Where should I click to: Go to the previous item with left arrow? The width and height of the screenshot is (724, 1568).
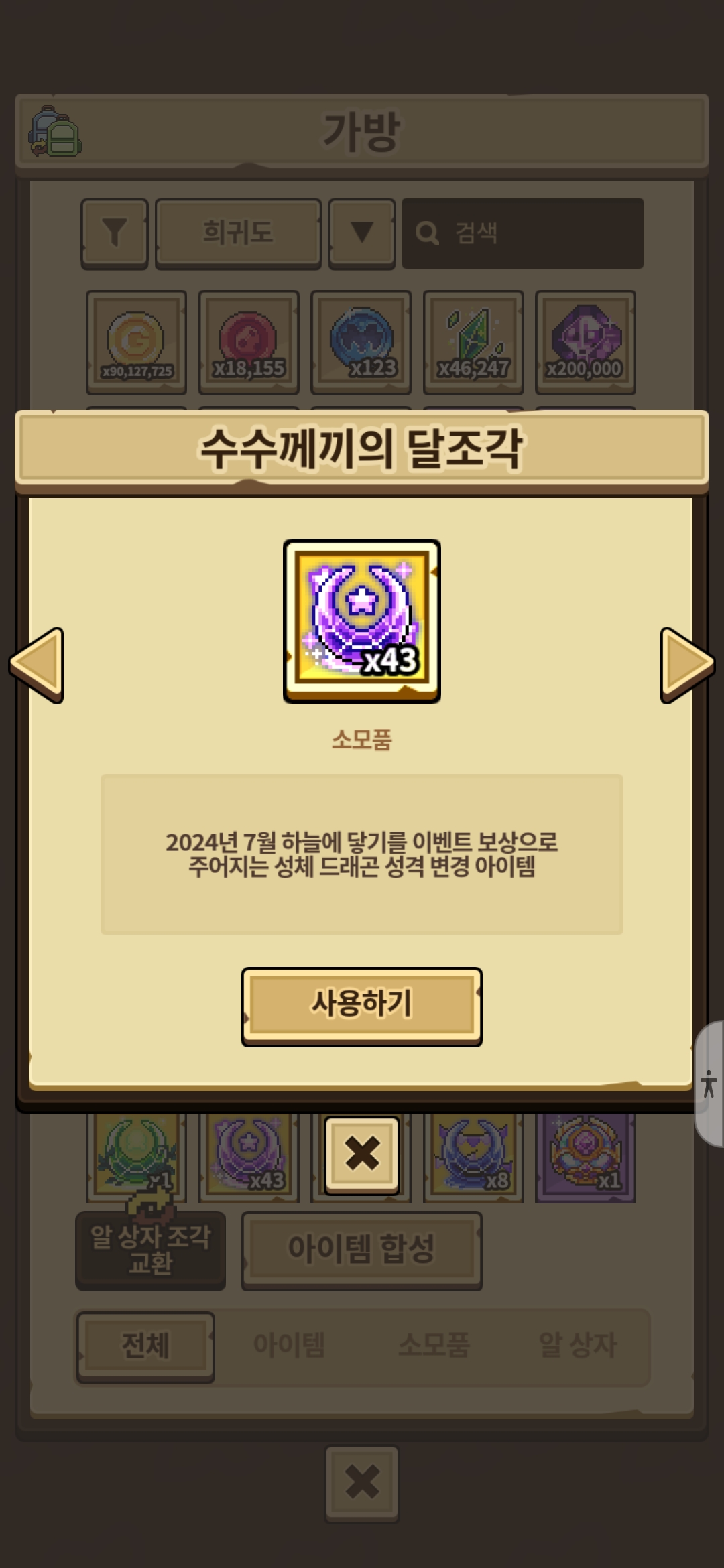click(38, 665)
